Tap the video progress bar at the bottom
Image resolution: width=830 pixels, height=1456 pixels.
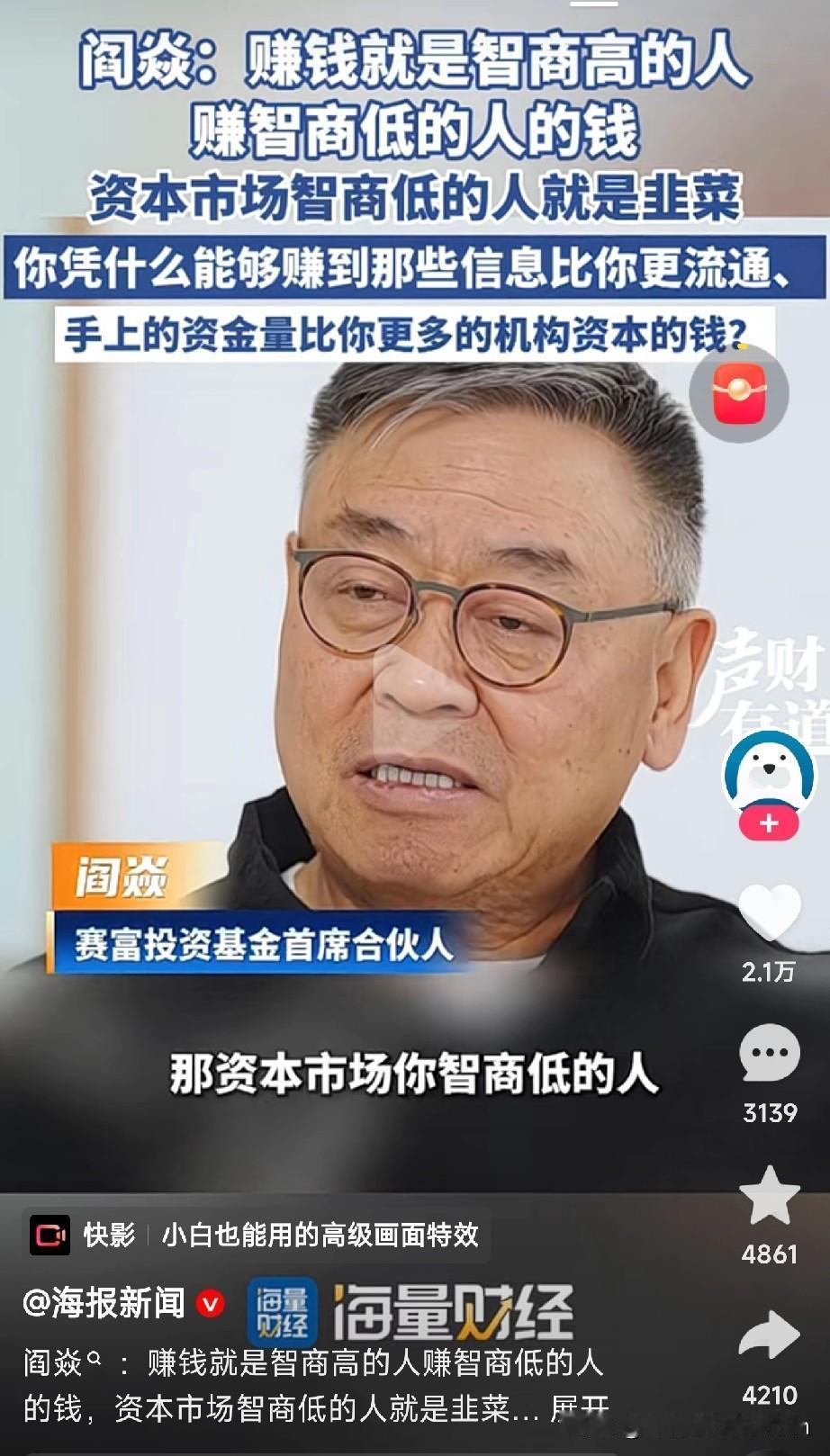[x=415, y=1449]
